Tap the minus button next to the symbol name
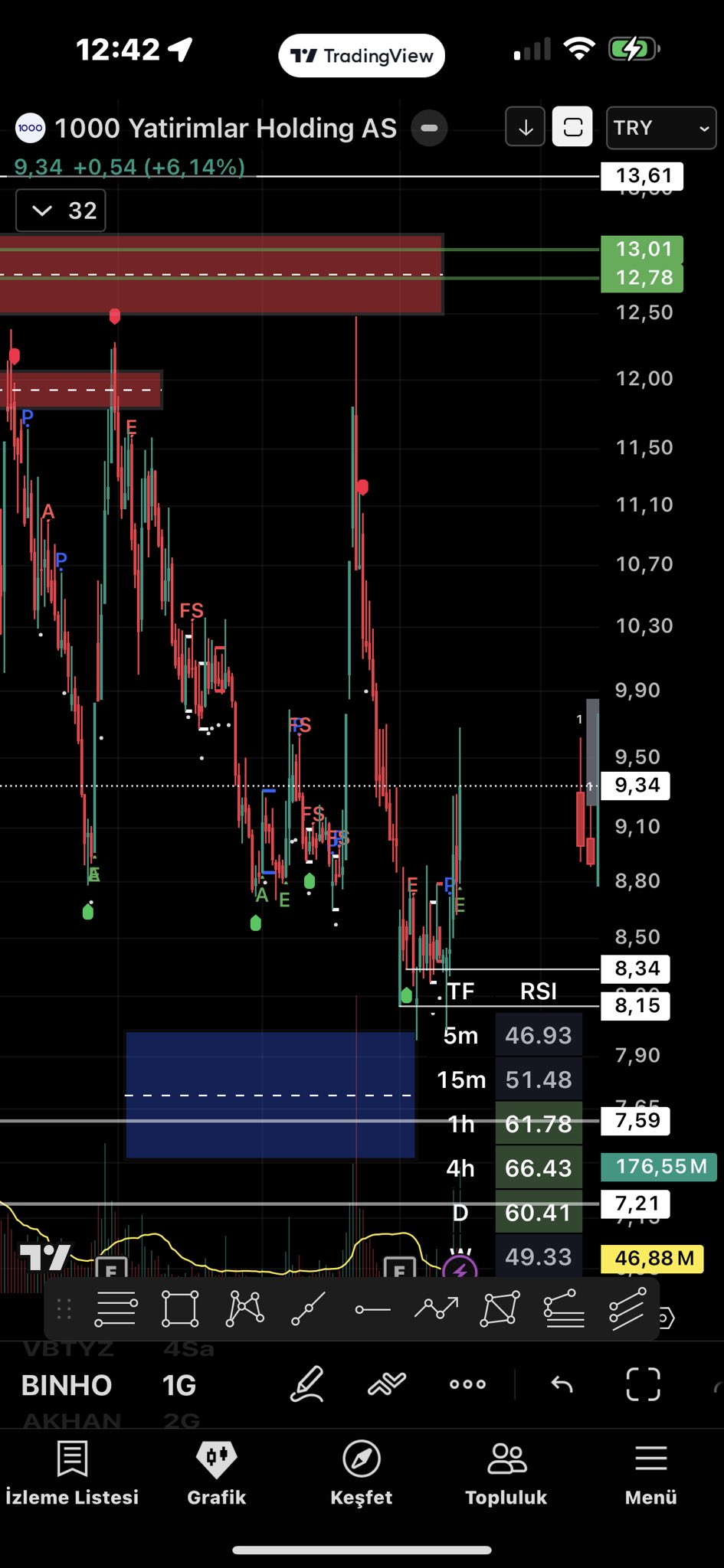Viewport: 724px width, 1568px height. (x=429, y=128)
